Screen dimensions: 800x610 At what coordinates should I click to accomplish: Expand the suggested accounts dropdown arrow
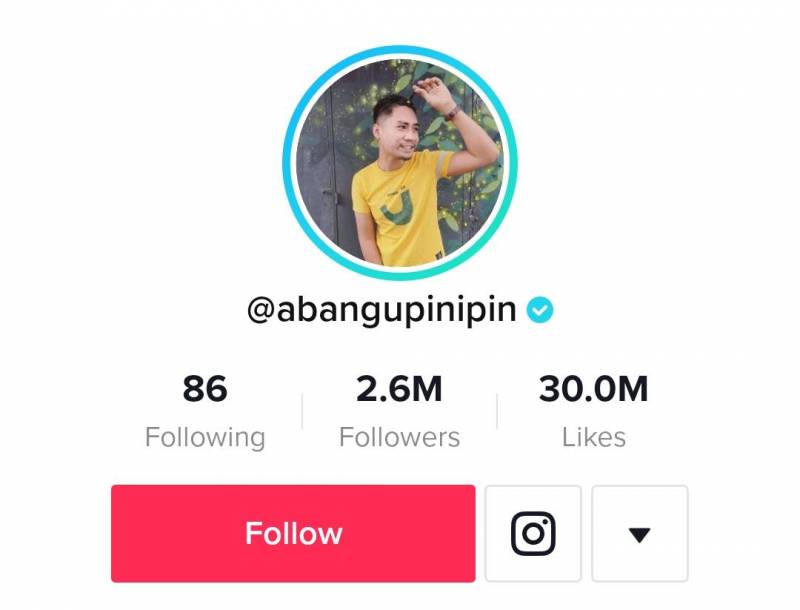640,534
